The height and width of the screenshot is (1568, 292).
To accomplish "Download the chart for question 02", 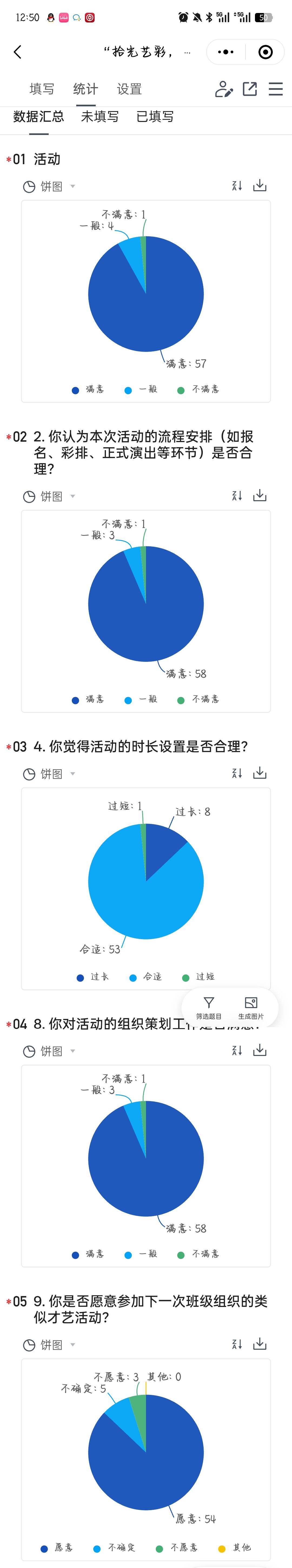I will tap(260, 496).
